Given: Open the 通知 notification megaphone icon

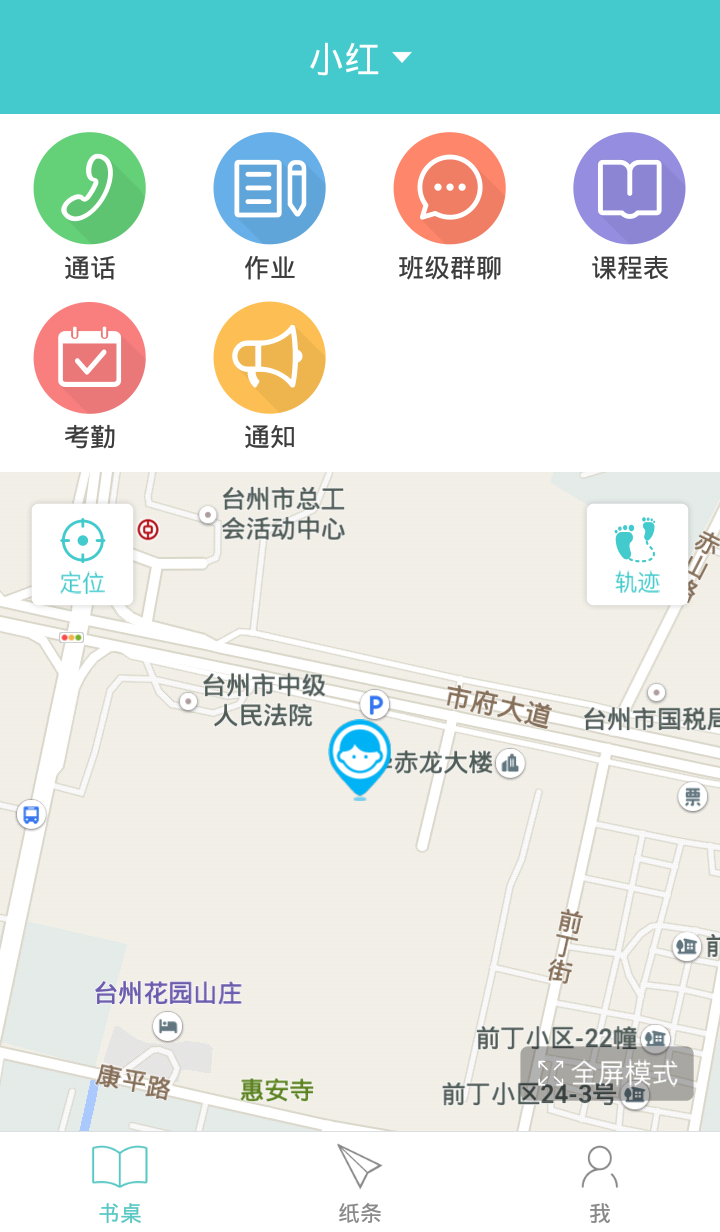Looking at the screenshot, I should click(x=269, y=357).
